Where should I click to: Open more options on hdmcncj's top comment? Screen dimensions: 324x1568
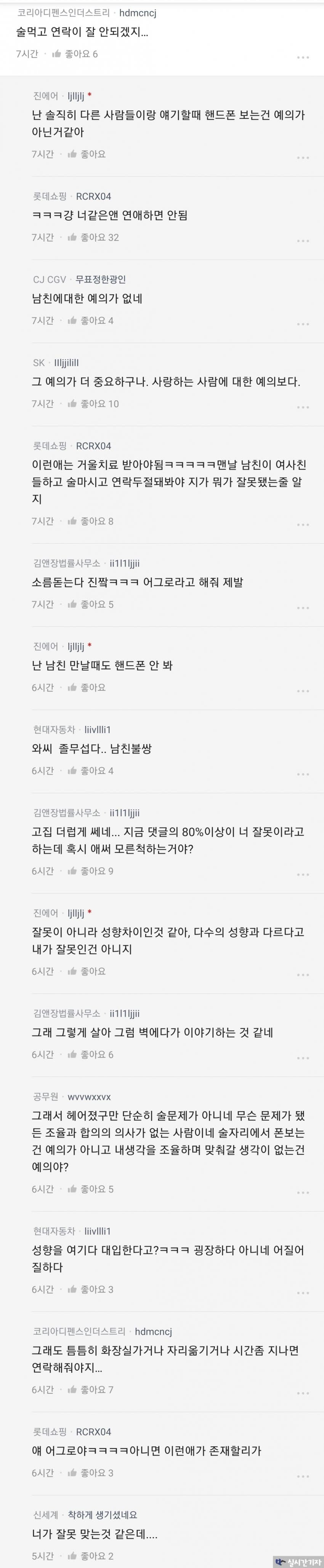click(303, 57)
